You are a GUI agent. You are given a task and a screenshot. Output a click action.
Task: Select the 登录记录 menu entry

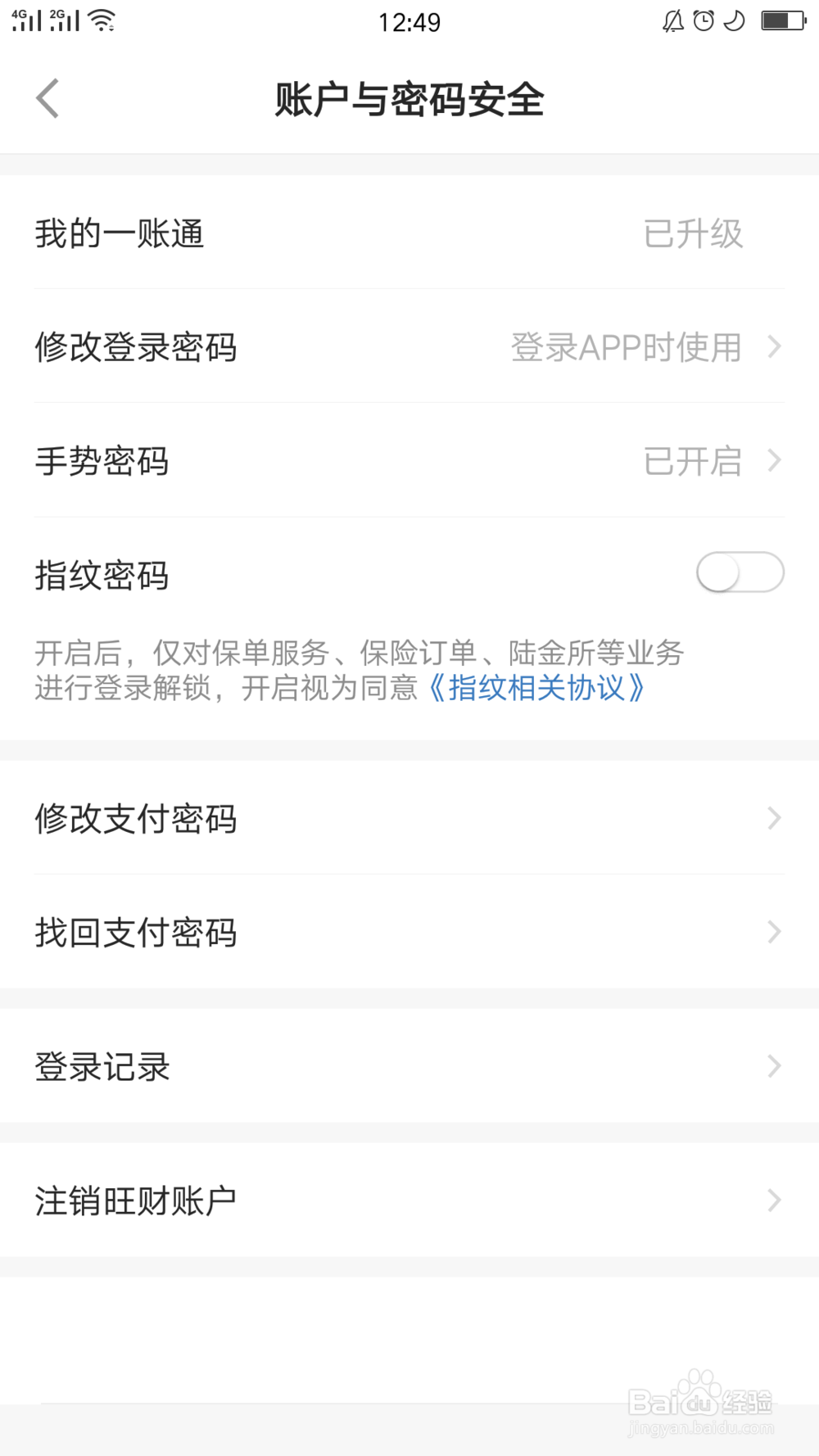tap(102, 1066)
